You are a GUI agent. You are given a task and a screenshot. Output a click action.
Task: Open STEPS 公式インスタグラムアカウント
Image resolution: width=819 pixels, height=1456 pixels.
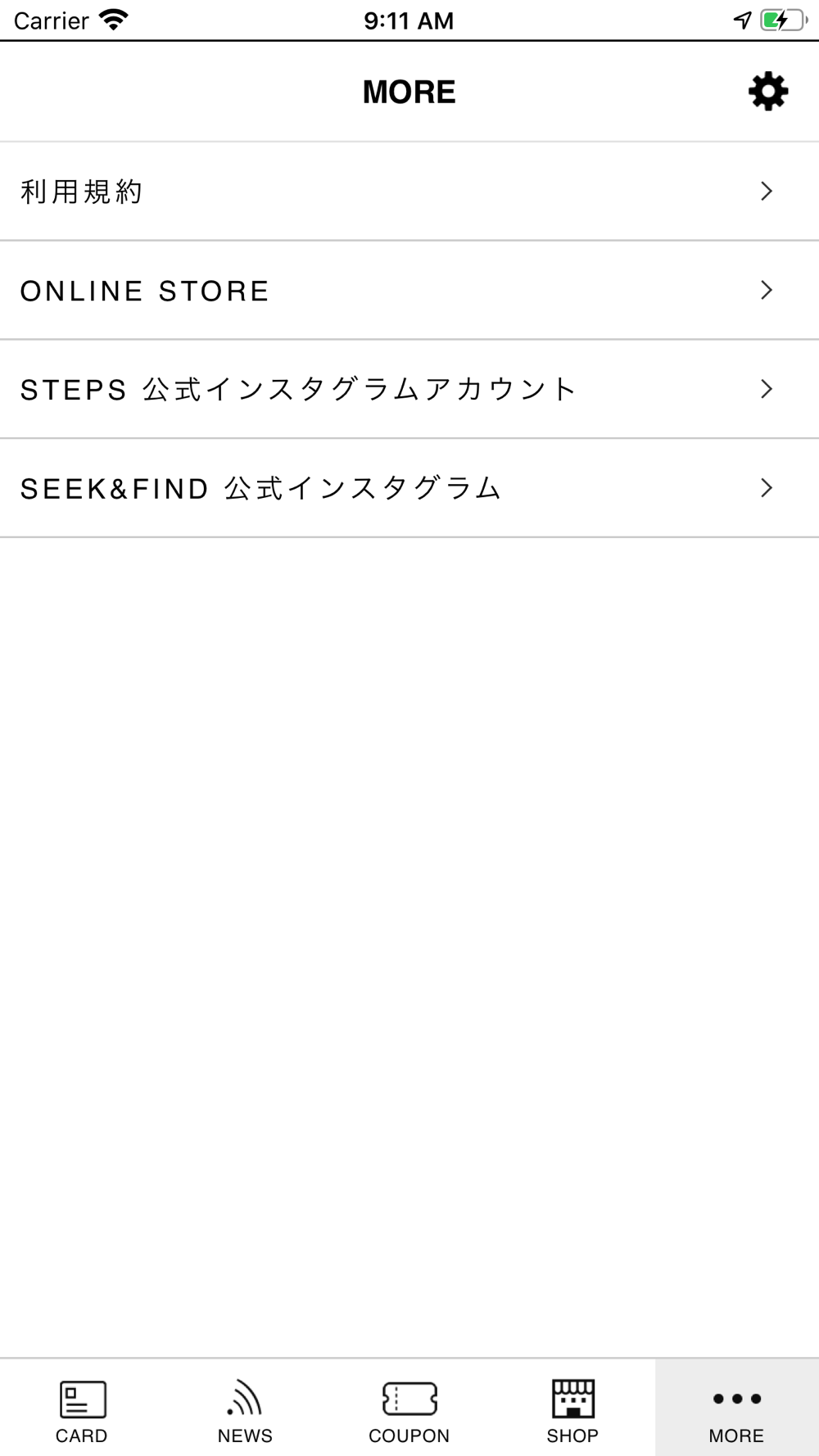coord(409,390)
